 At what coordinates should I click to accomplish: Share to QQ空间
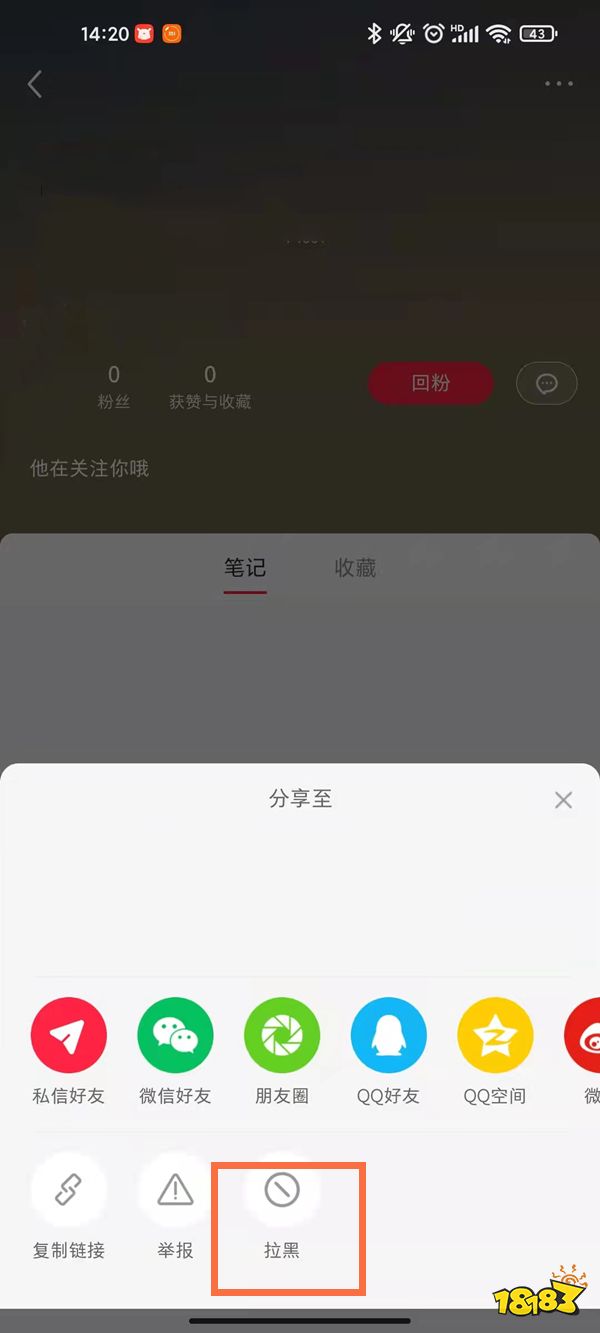tap(495, 1036)
